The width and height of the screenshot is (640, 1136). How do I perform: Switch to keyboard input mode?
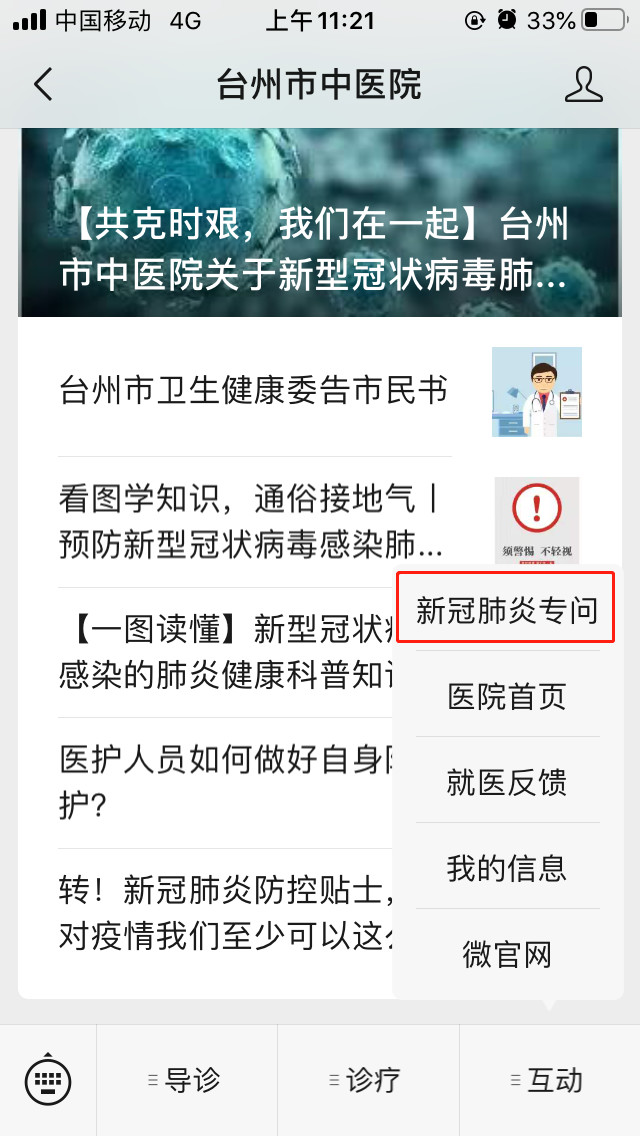pyautogui.click(x=48, y=1080)
